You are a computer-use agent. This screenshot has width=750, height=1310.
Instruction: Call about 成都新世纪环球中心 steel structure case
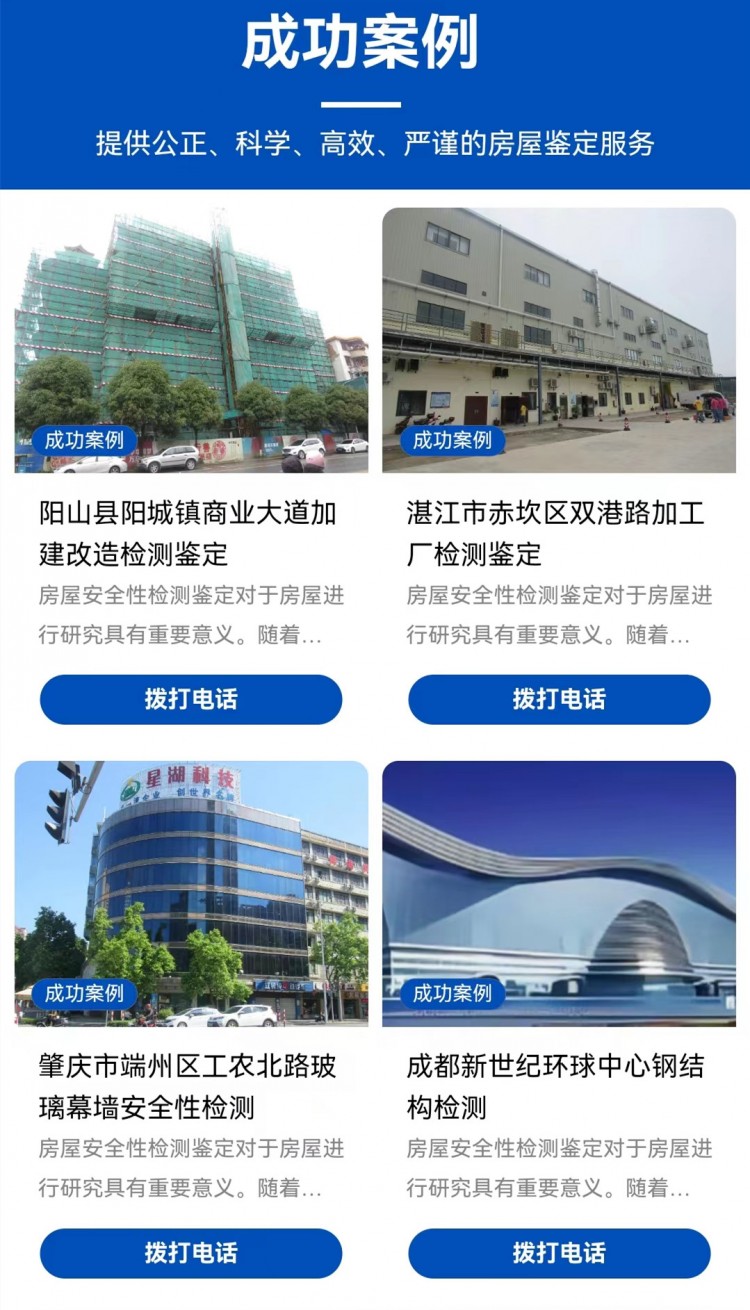coord(559,1252)
